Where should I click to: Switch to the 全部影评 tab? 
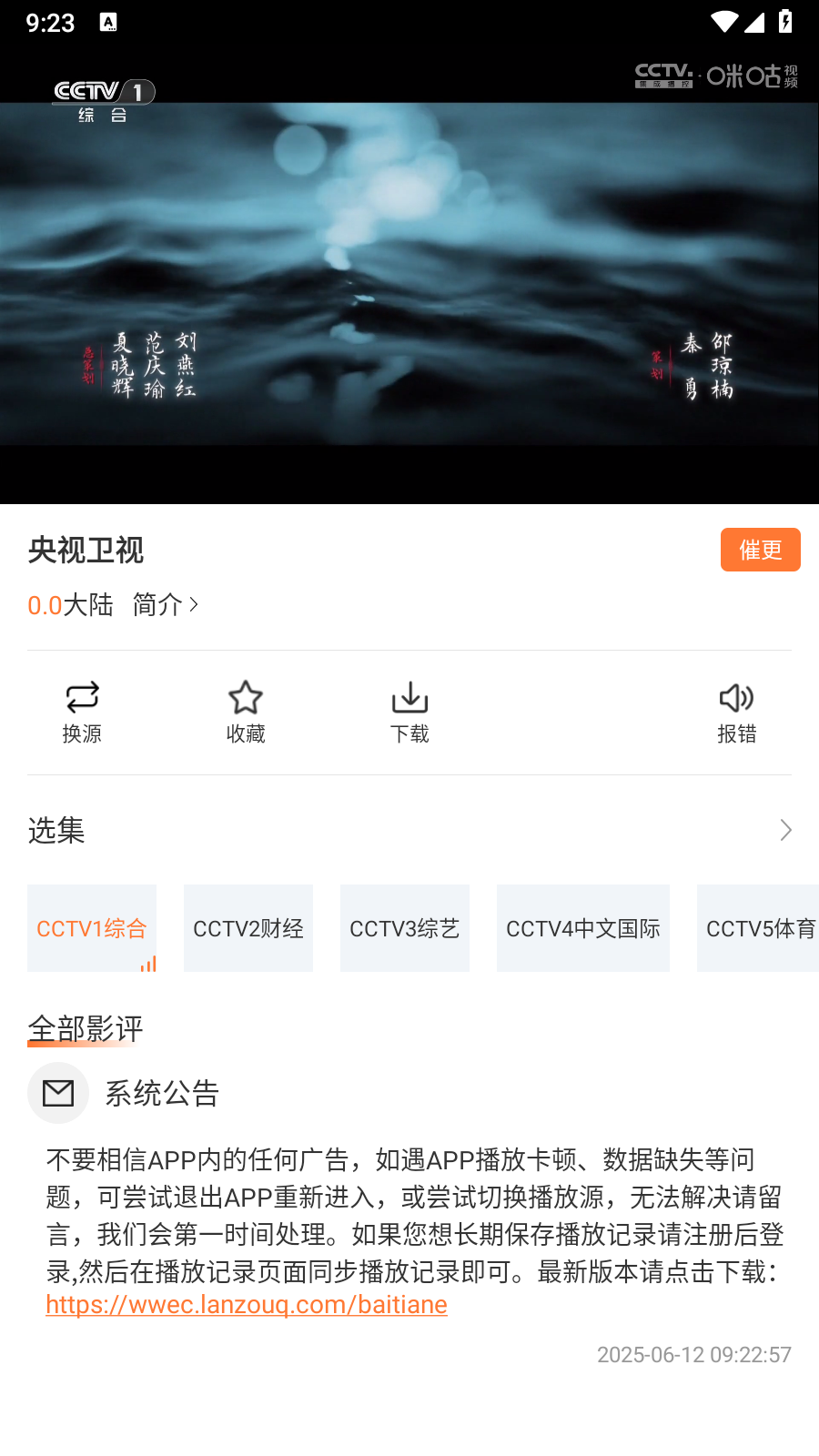(x=86, y=1028)
